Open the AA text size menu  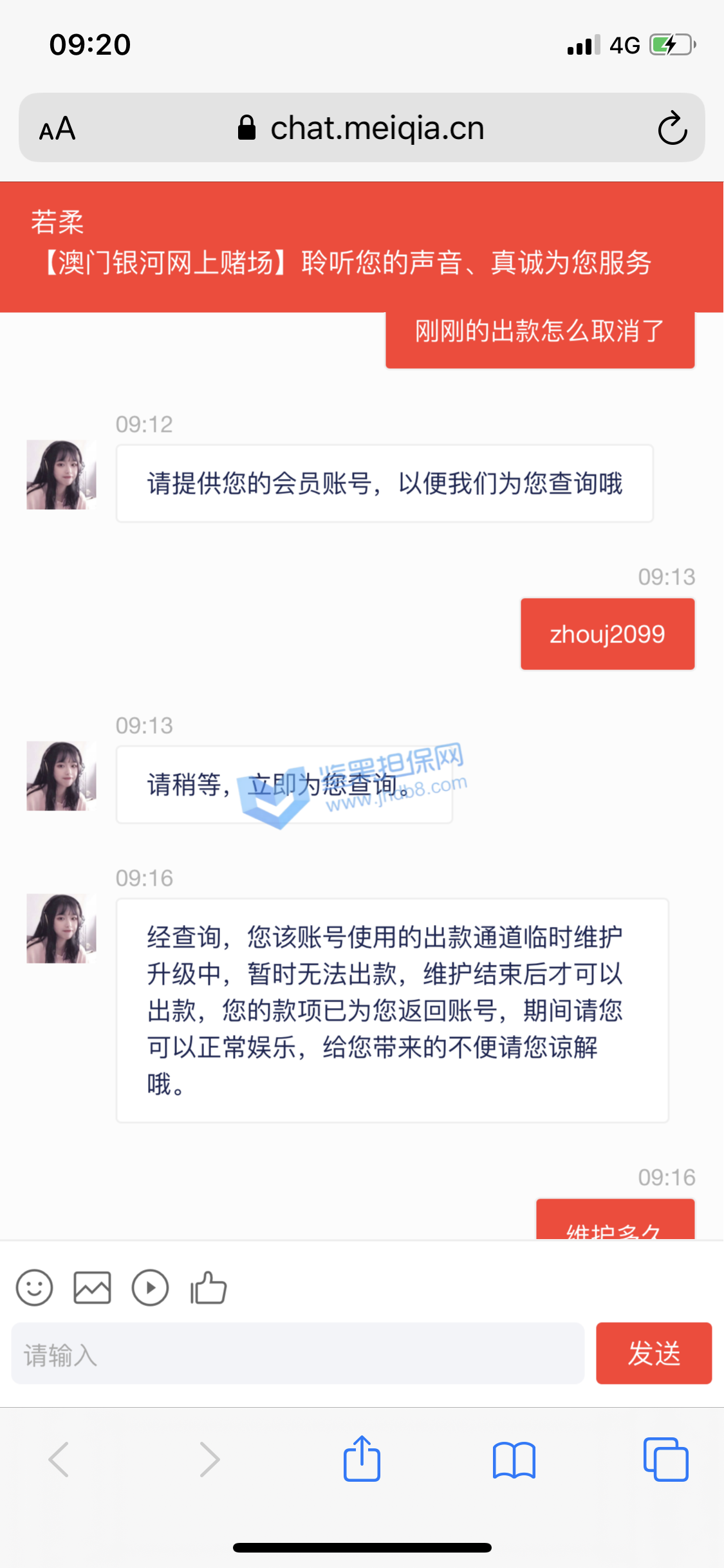[x=57, y=129]
